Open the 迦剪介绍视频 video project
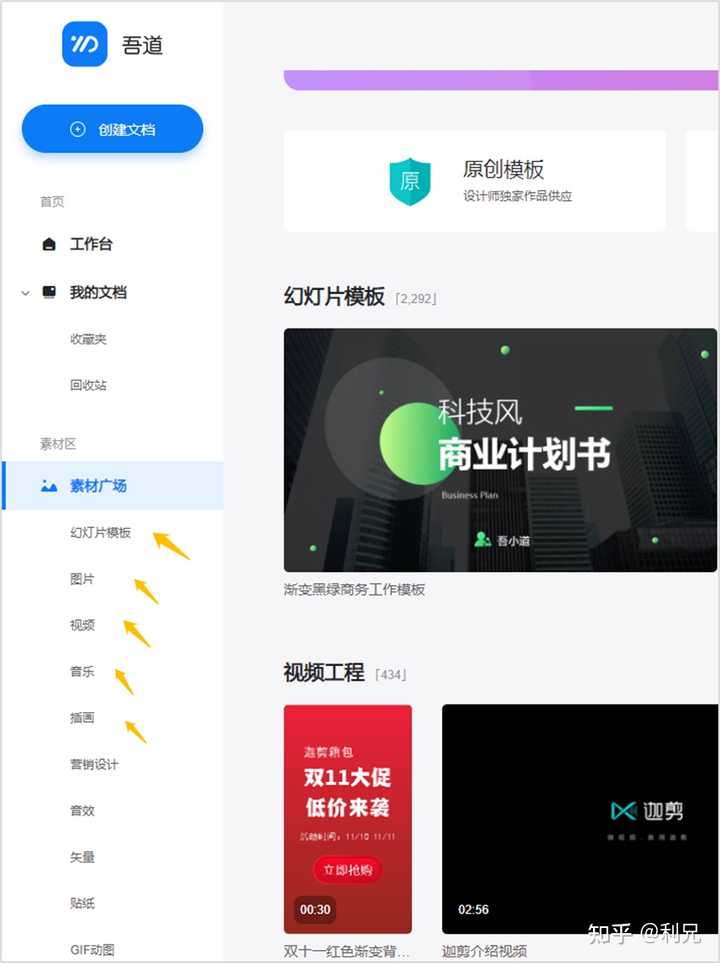This screenshot has height=963, width=720. [579, 818]
